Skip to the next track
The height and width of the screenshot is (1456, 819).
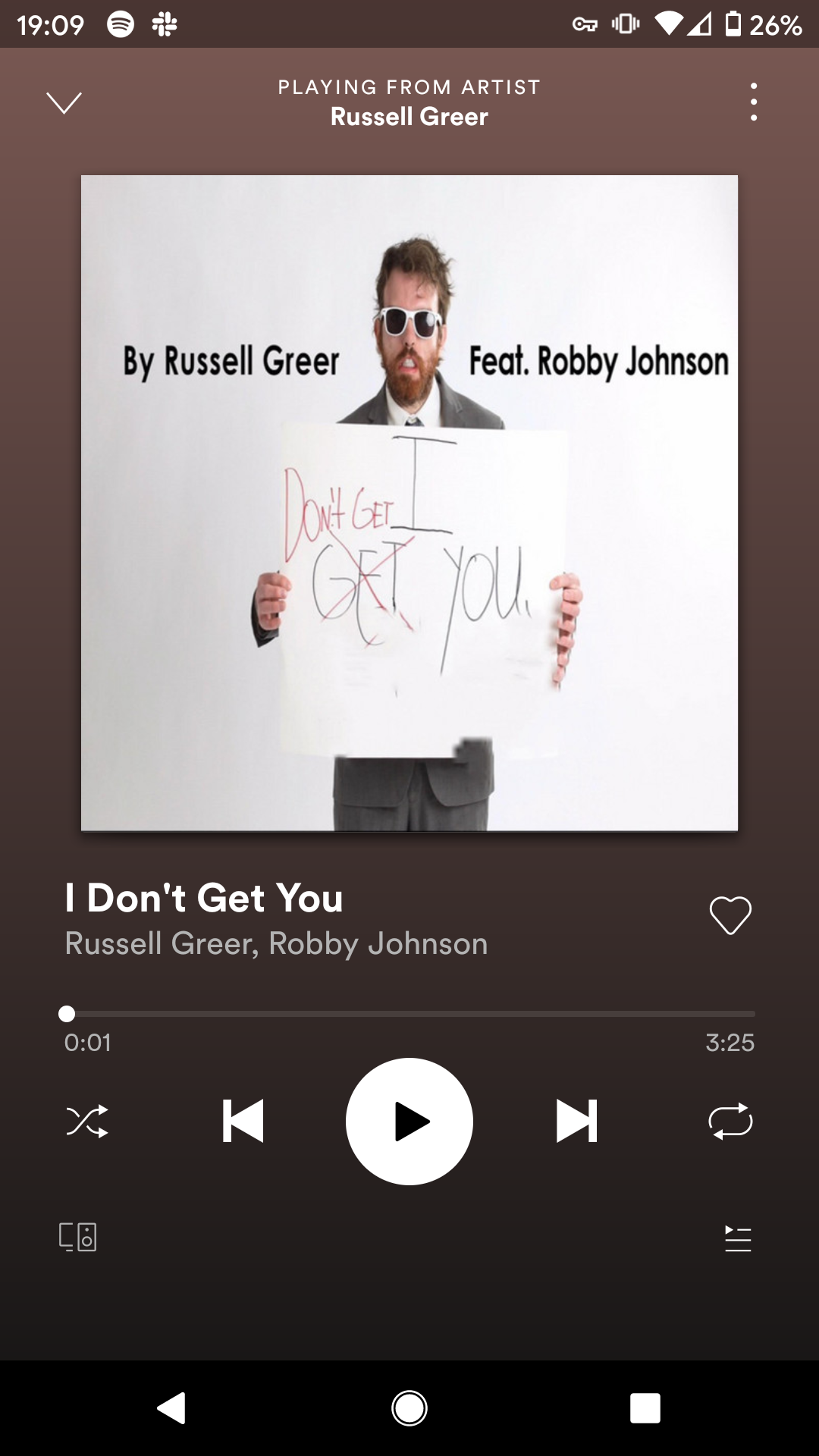[576, 1121]
